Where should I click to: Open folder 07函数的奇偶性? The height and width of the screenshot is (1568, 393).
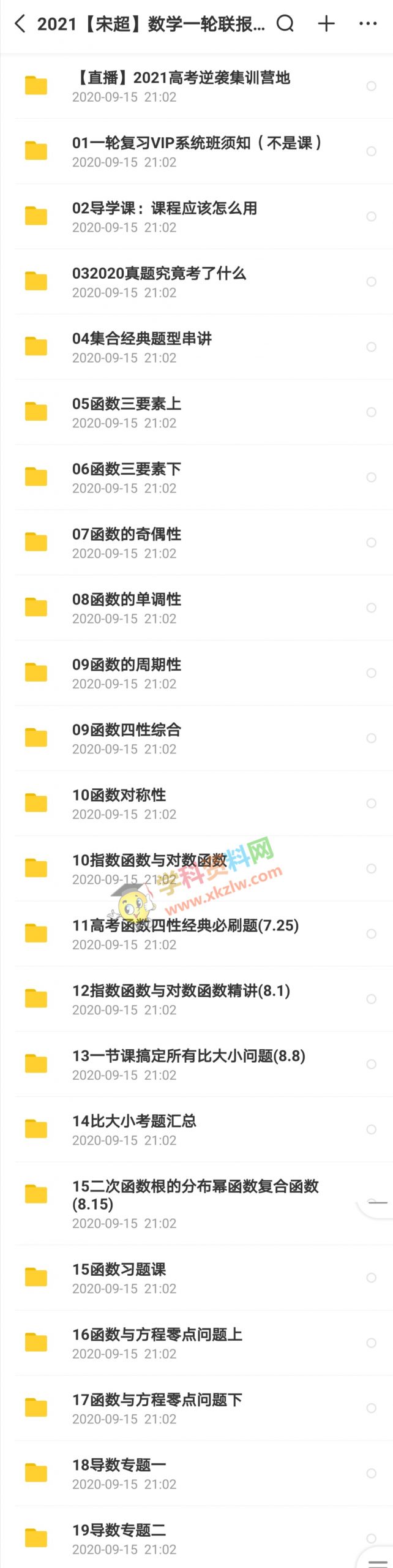(x=127, y=543)
